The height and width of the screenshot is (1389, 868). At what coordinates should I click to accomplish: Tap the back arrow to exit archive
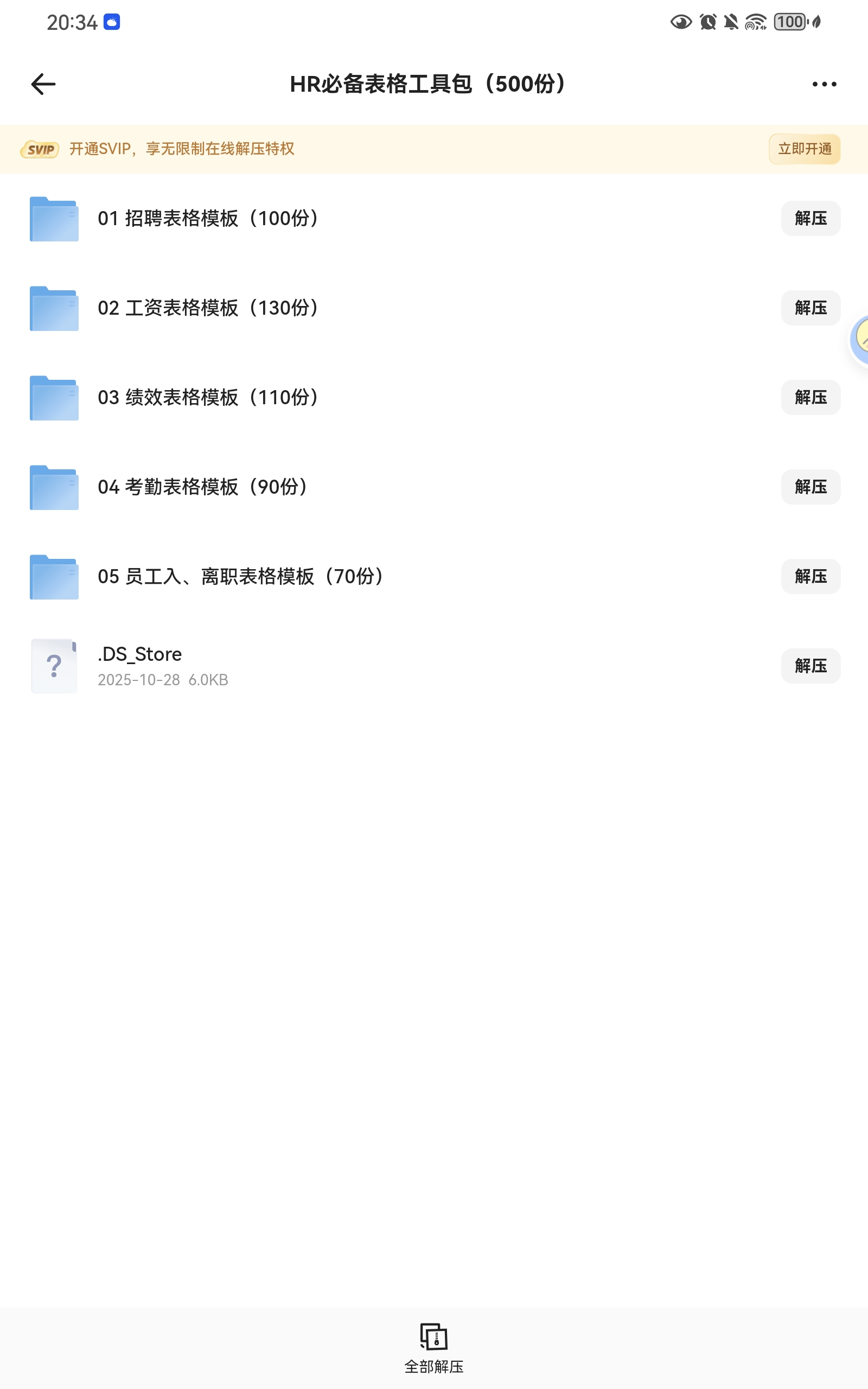coord(42,84)
